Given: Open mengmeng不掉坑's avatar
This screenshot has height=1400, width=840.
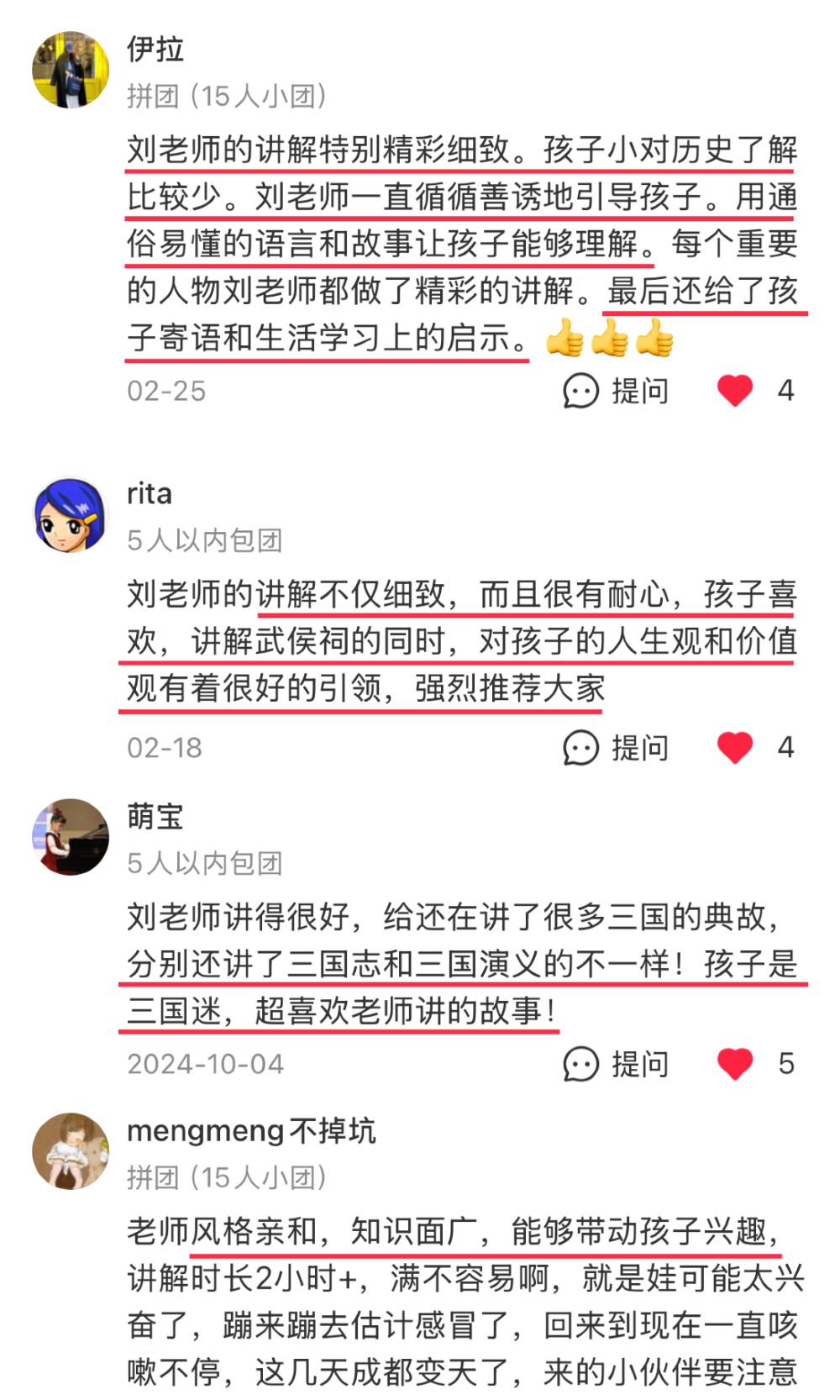Looking at the screenshot, I should coord(71,1151).
